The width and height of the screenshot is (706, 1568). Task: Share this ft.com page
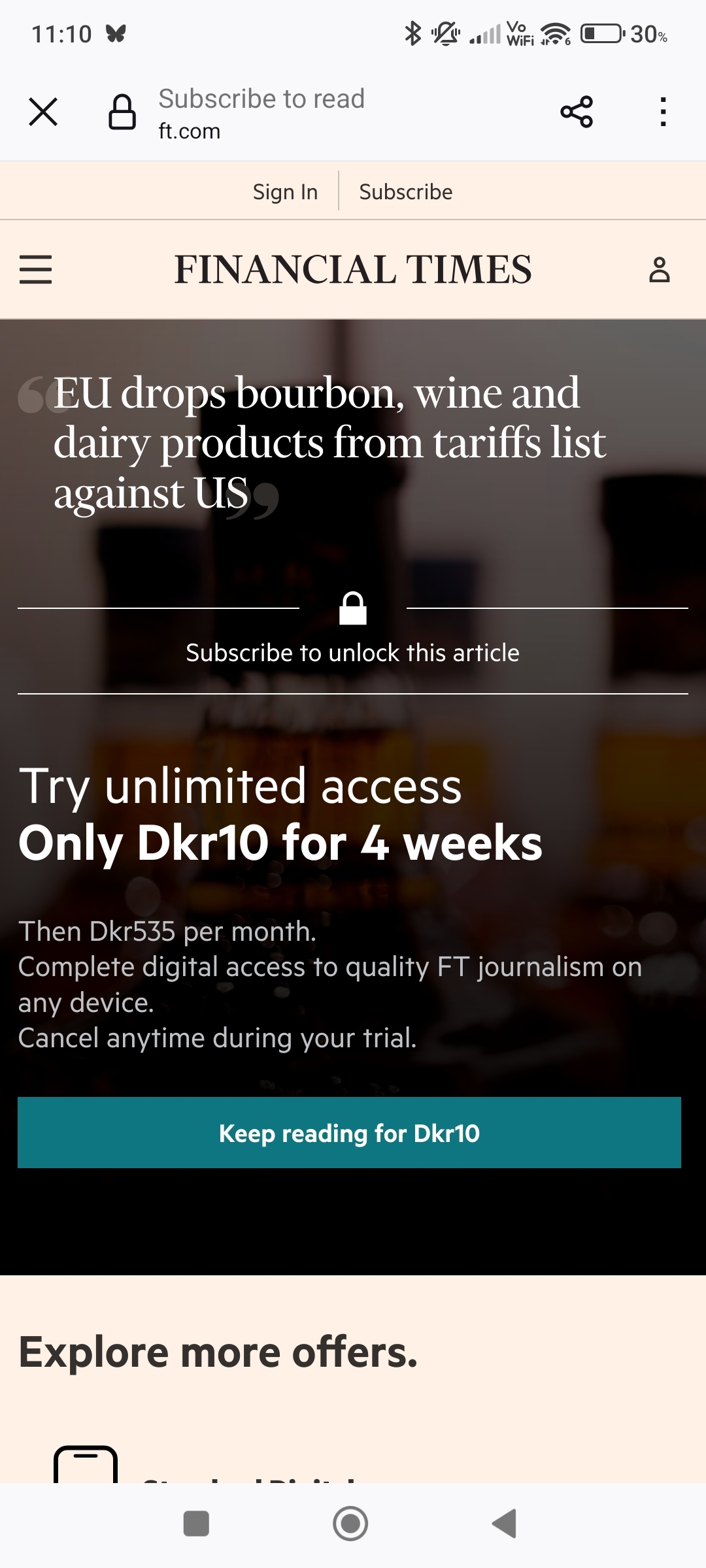(577, 112)
